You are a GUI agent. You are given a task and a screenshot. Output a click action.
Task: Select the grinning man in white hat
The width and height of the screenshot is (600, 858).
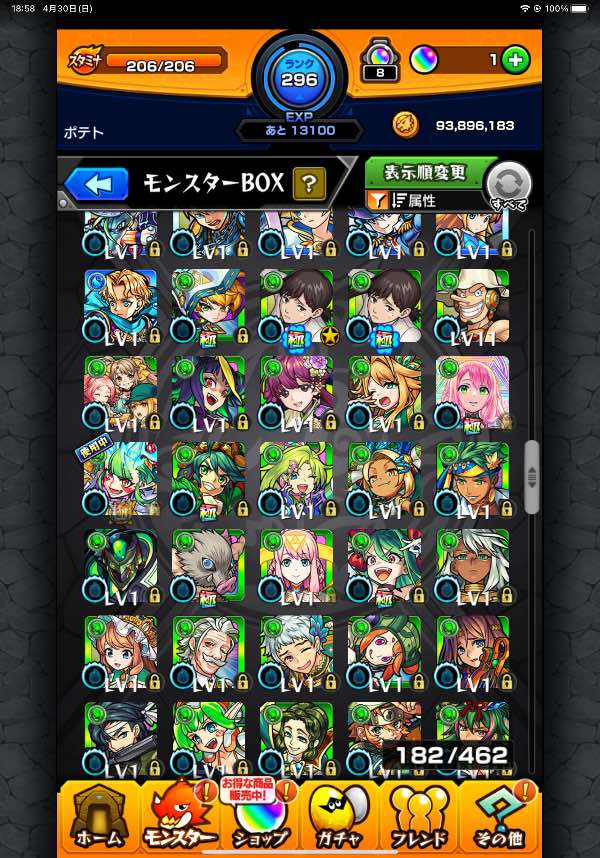pos(473,306)
